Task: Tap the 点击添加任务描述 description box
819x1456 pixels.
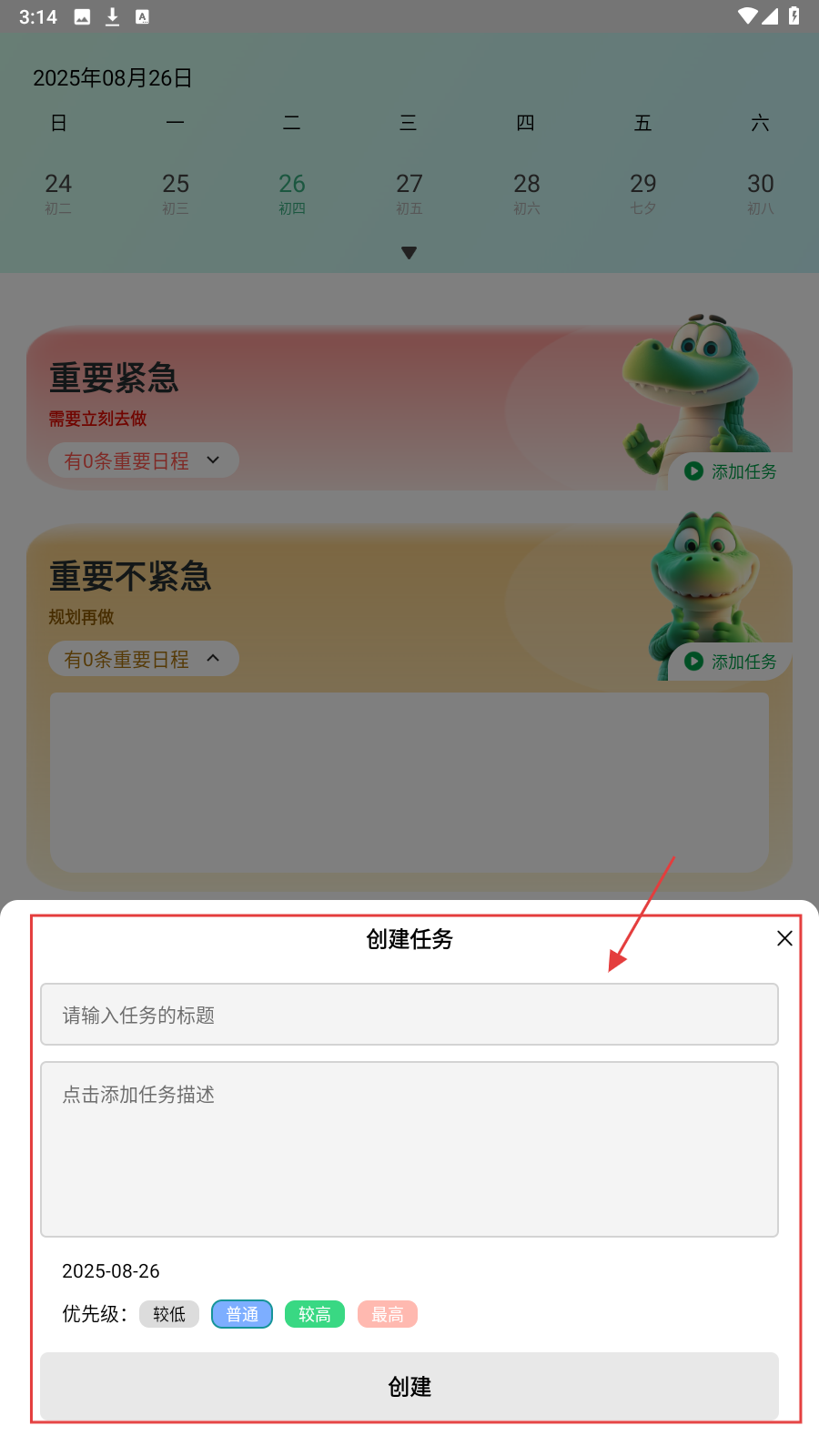Action: tap(409, 1148)
